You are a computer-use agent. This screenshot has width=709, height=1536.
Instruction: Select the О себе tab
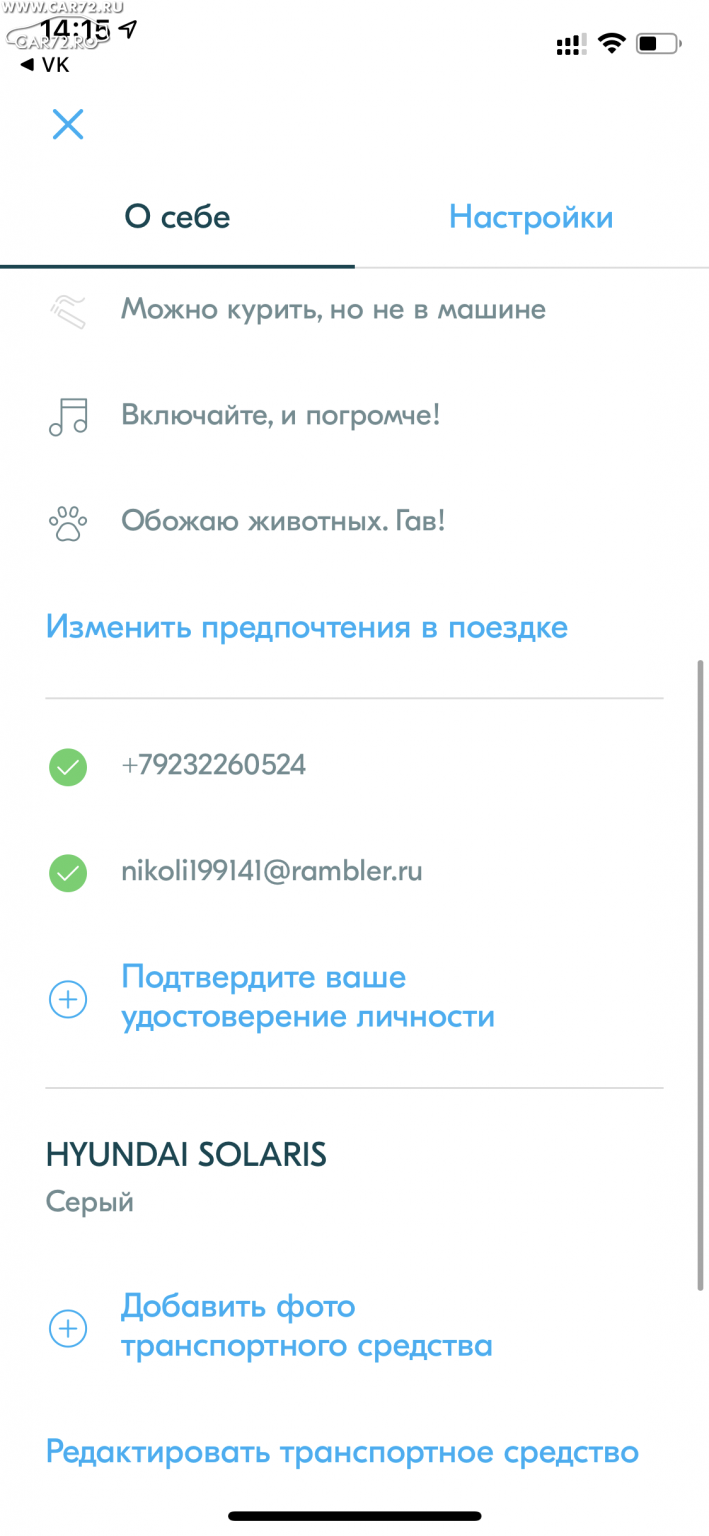pos(177,217)
